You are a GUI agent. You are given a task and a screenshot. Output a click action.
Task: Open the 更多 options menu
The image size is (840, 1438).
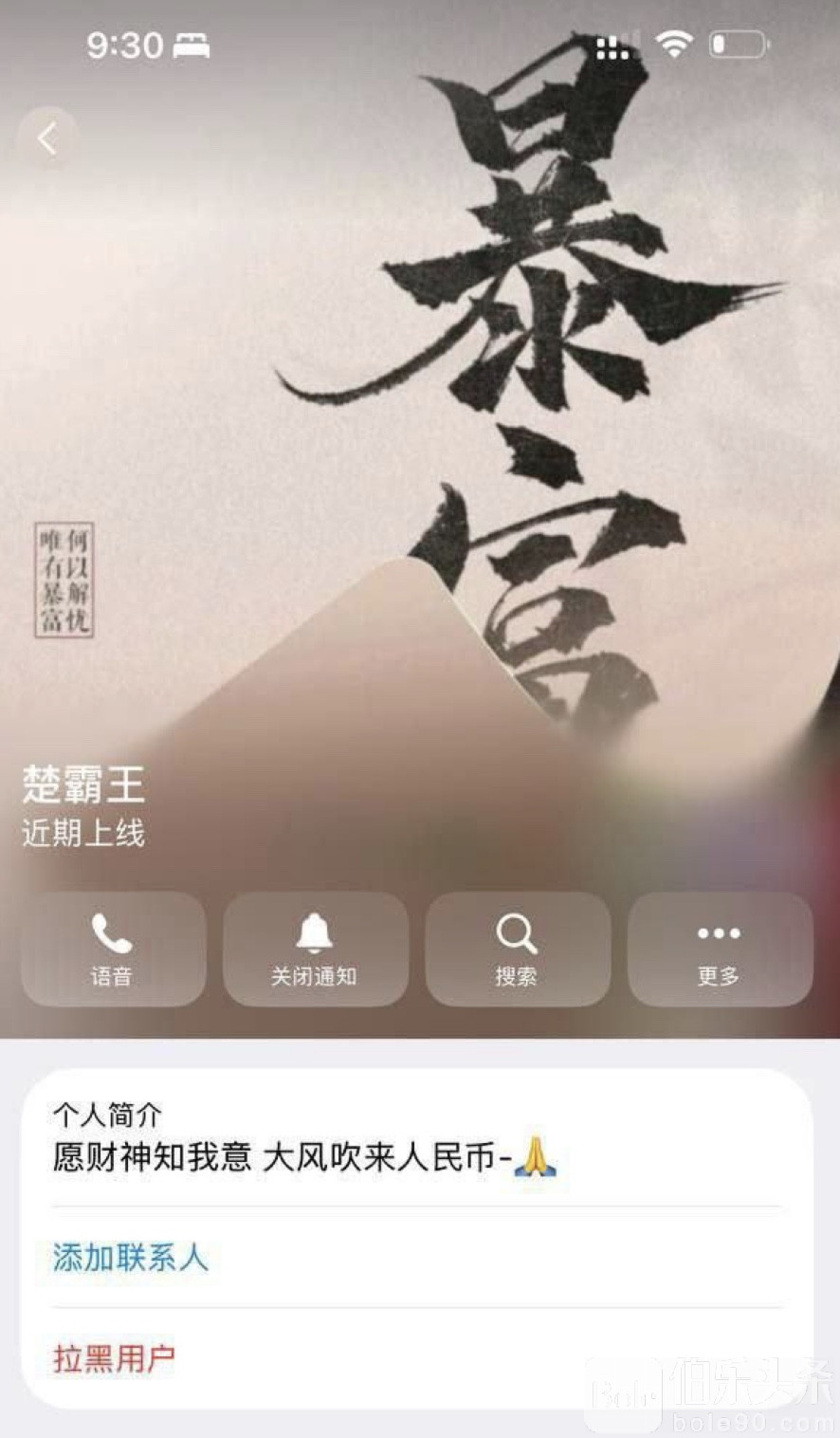click(x=720, y=949)
